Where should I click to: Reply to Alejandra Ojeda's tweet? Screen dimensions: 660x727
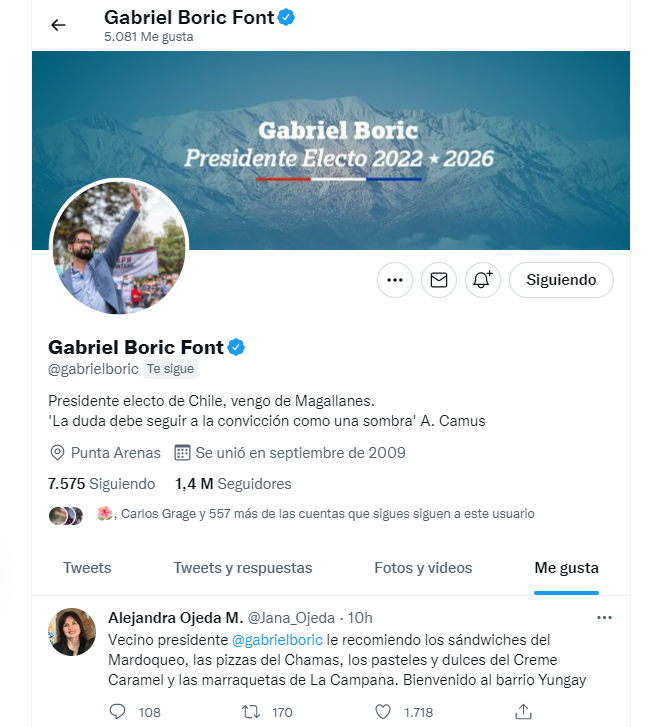[x=118, y=712]
